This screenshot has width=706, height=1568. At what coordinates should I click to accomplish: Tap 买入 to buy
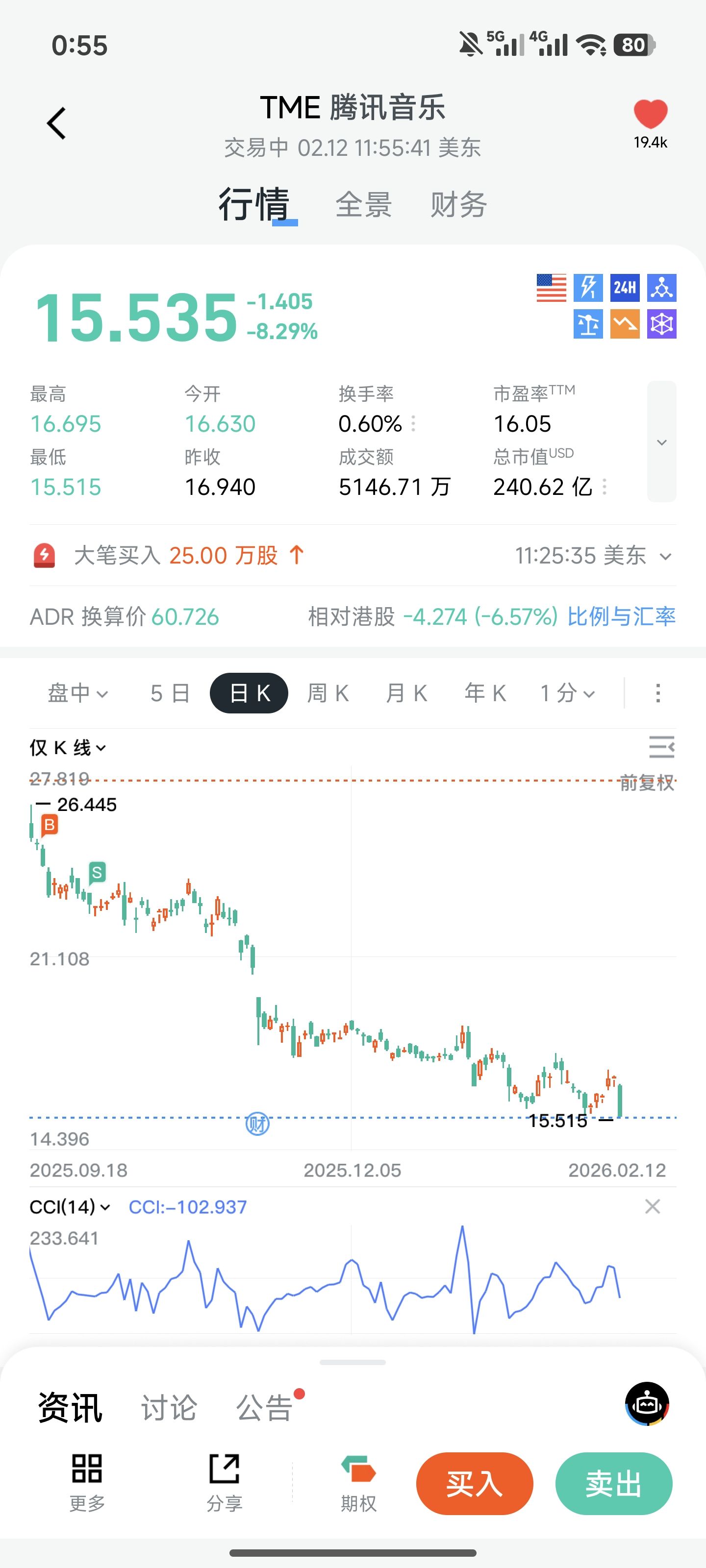475,1483
